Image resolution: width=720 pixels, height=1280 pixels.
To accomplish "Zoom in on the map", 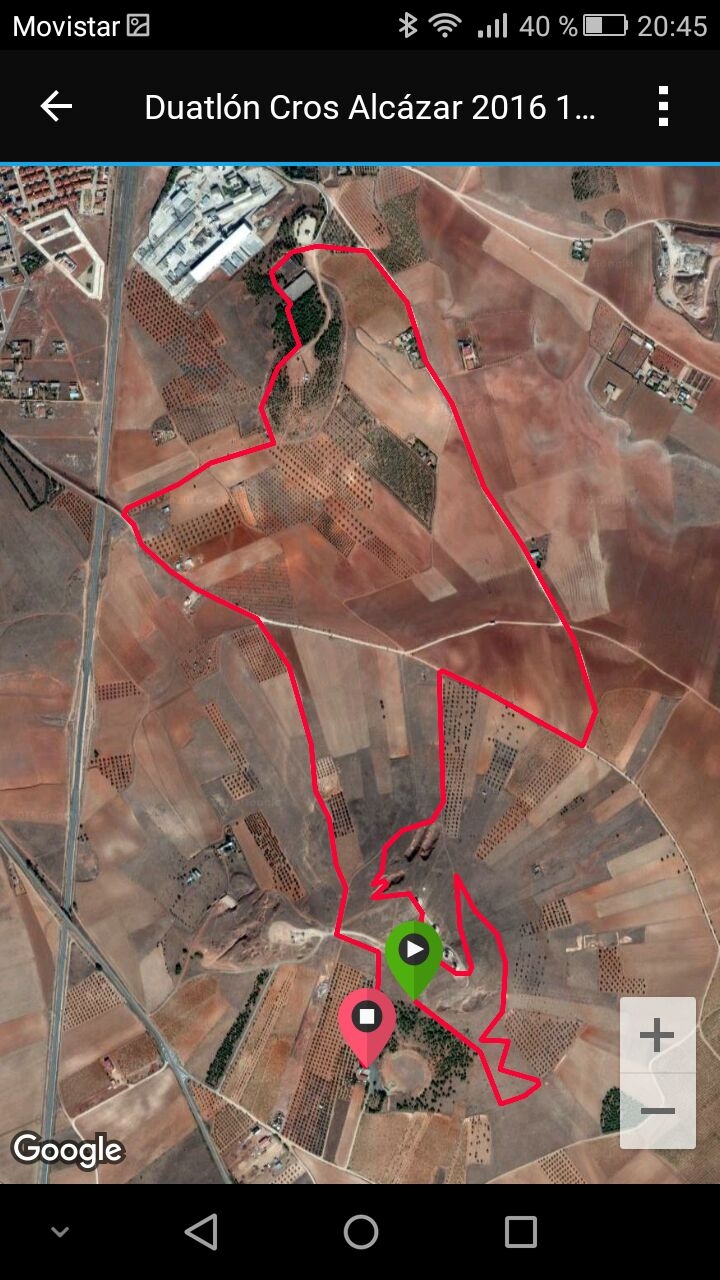I will 657,1035.
